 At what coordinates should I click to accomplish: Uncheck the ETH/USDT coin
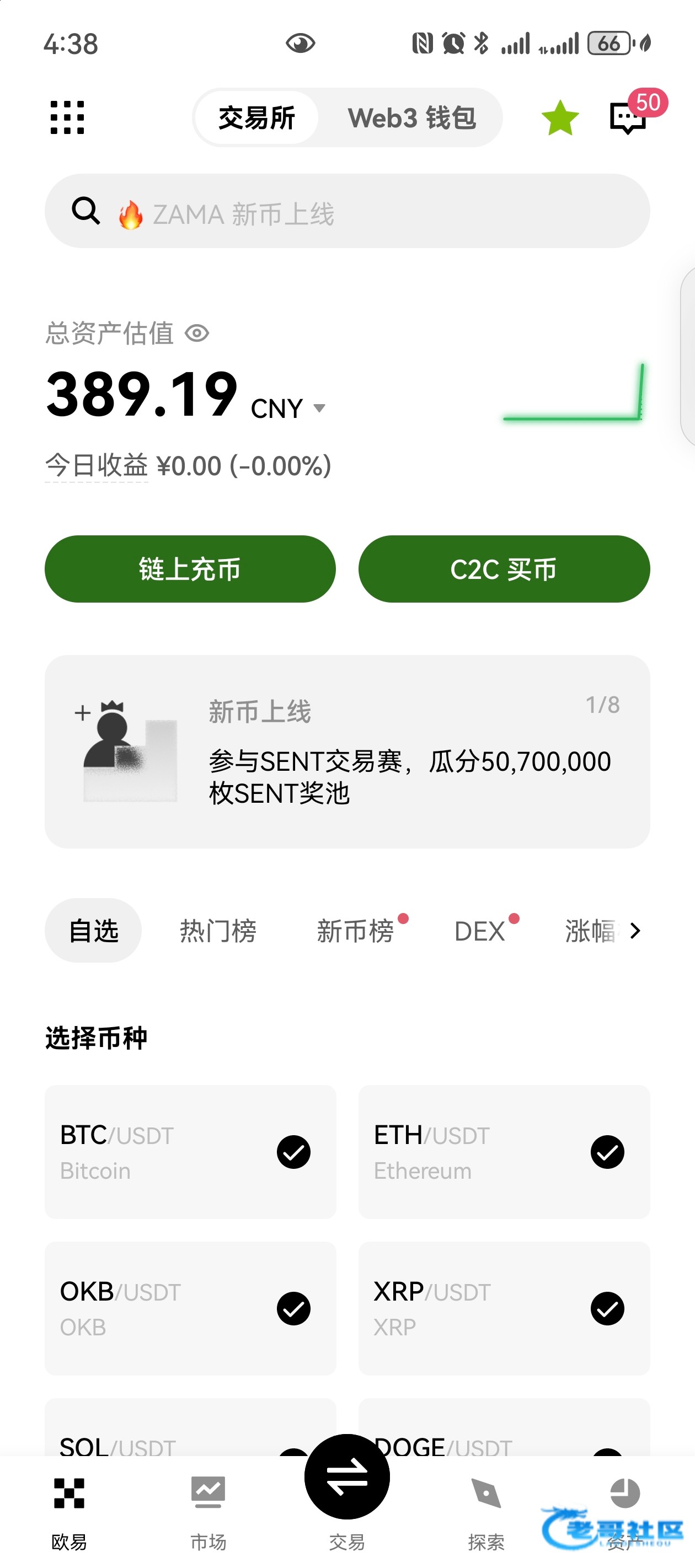click(607, 1152)
